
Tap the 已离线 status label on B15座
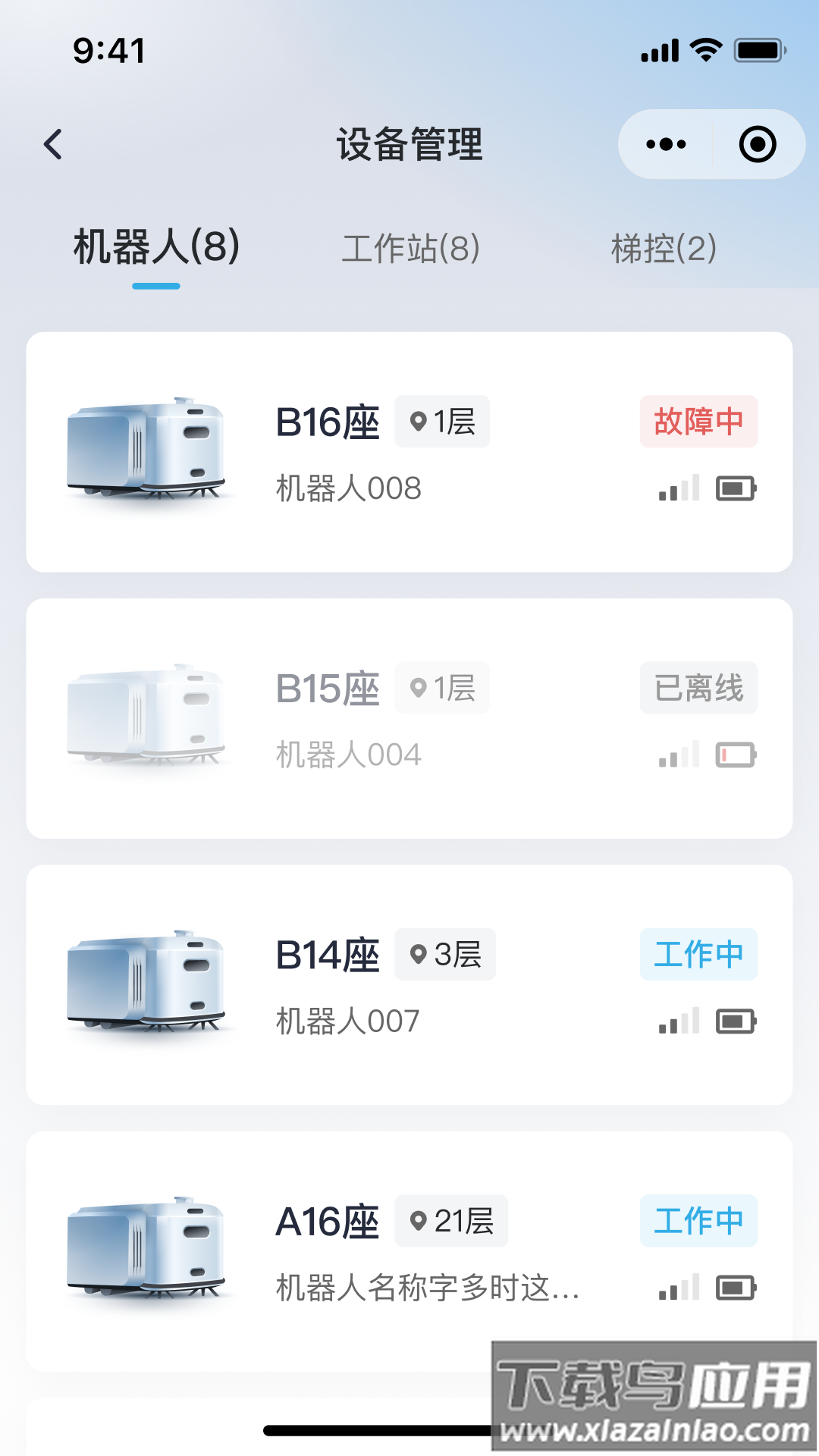click(x=698, y=688)
